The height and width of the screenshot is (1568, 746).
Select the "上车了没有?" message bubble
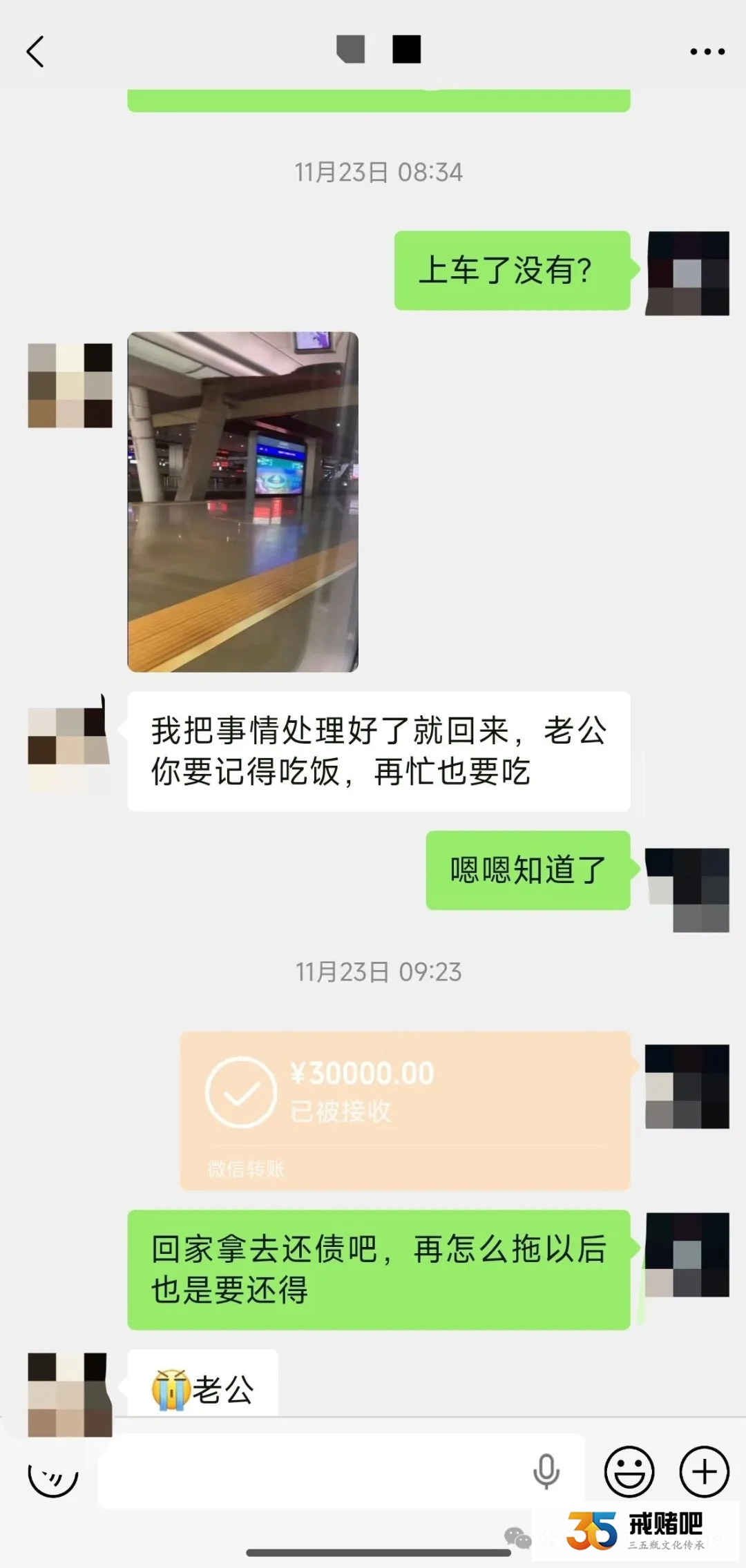tap(511, 269)
